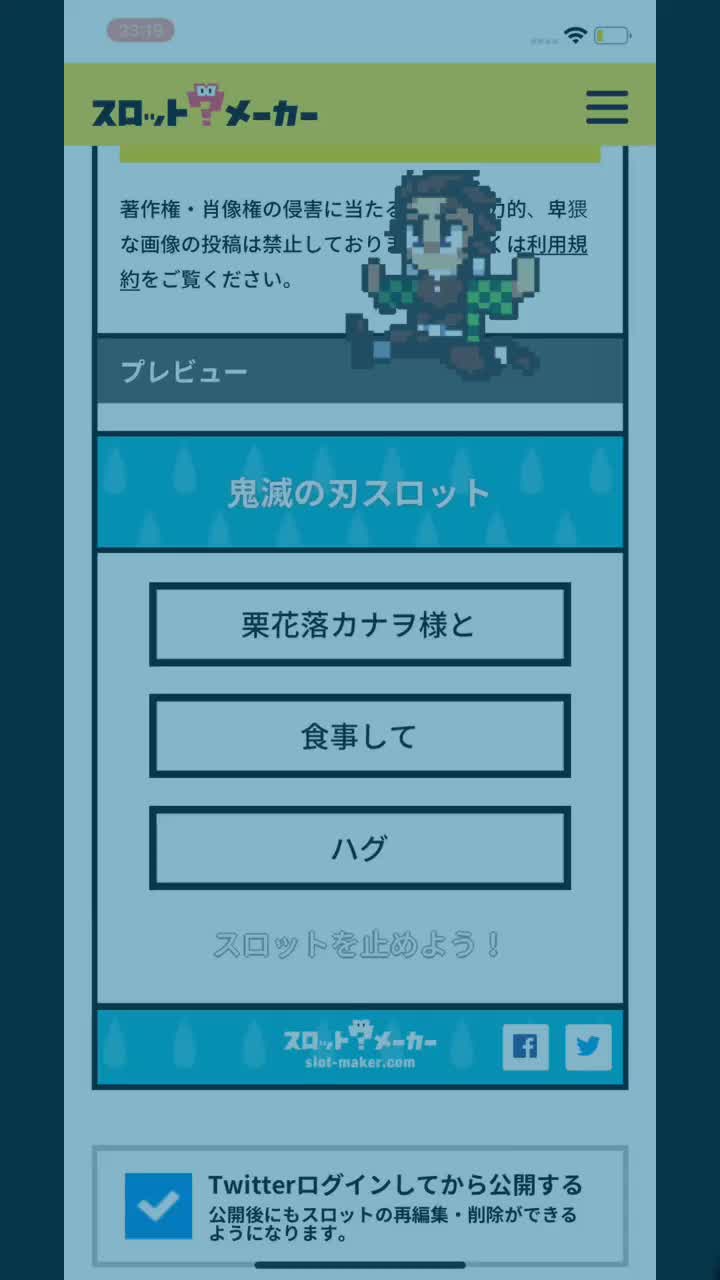
Task: Share the slot on Twitter
Action: (x=588, y=1047)
